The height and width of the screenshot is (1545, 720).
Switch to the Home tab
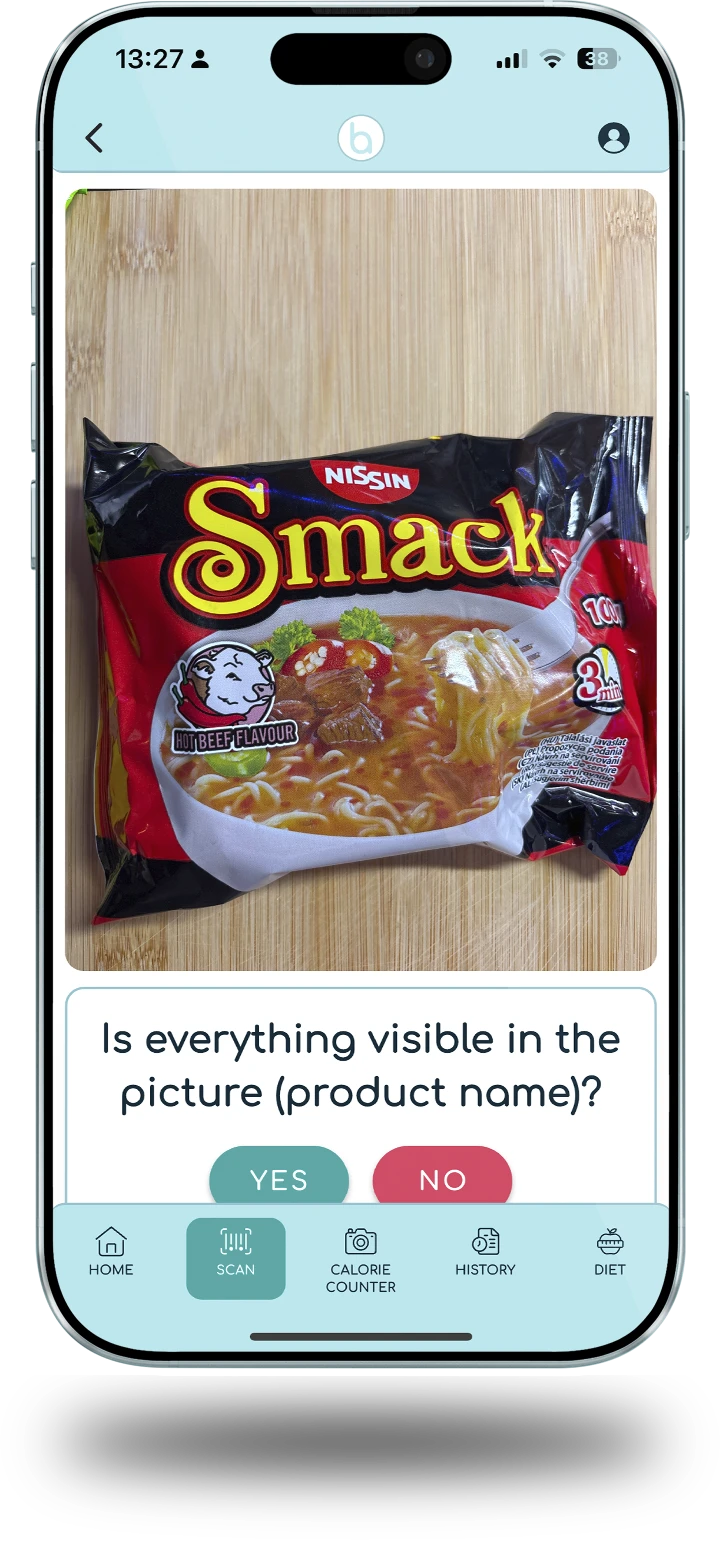point(111,1254)
